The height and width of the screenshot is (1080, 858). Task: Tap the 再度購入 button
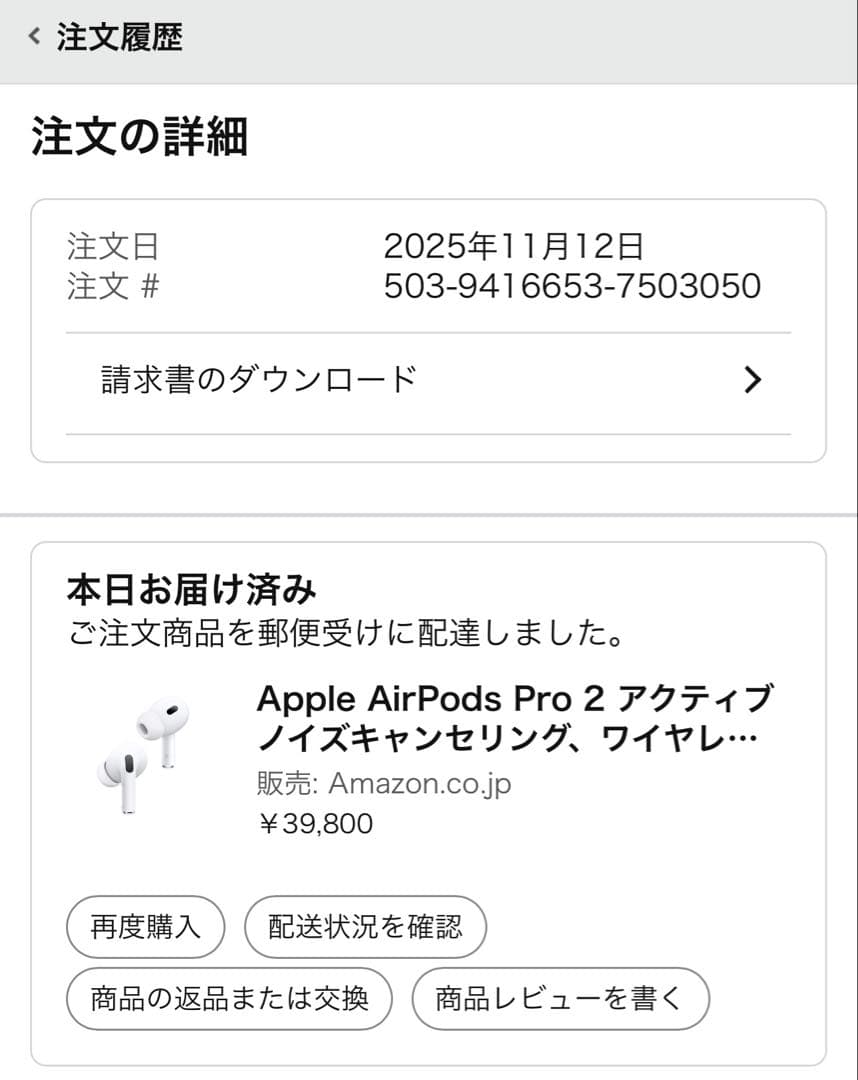(x=144, y=927)
